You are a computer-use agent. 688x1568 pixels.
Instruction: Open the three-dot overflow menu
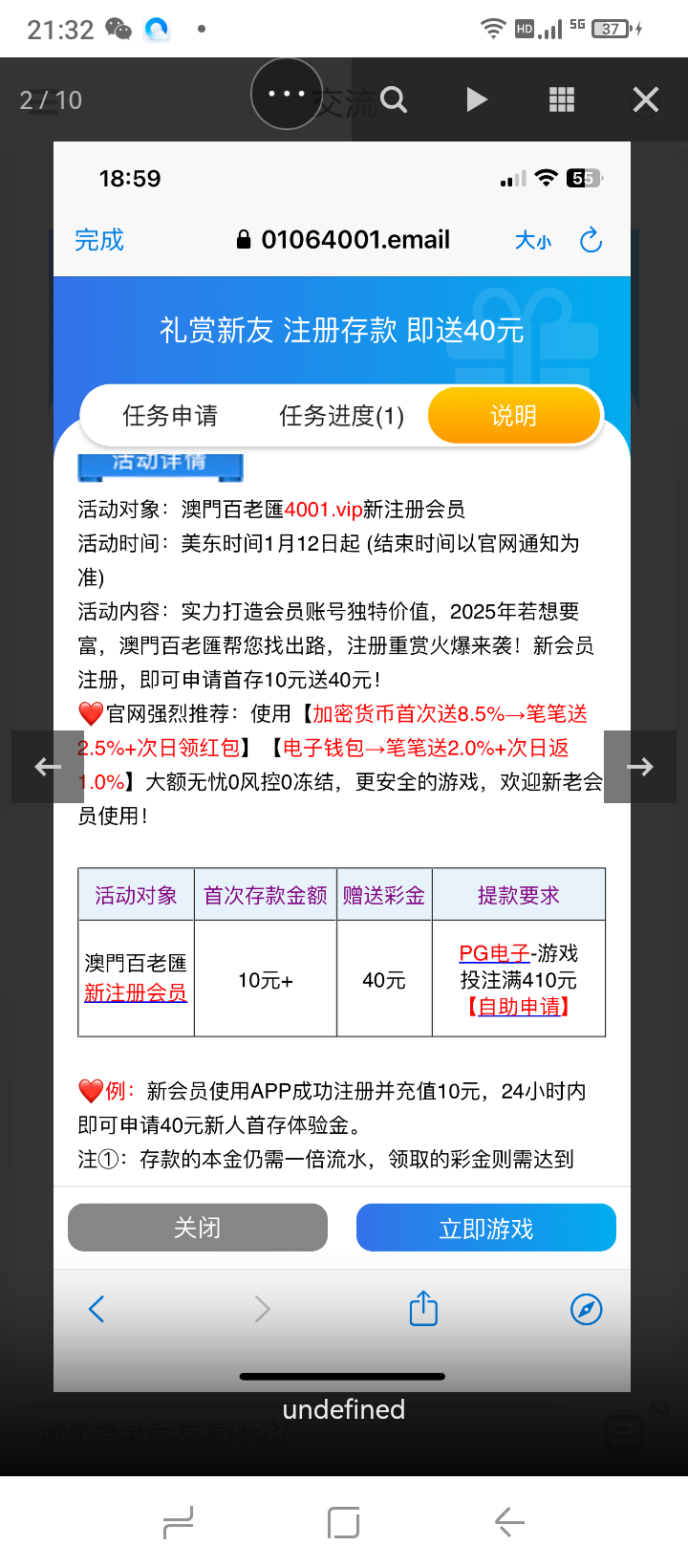[x=287, y=94]
